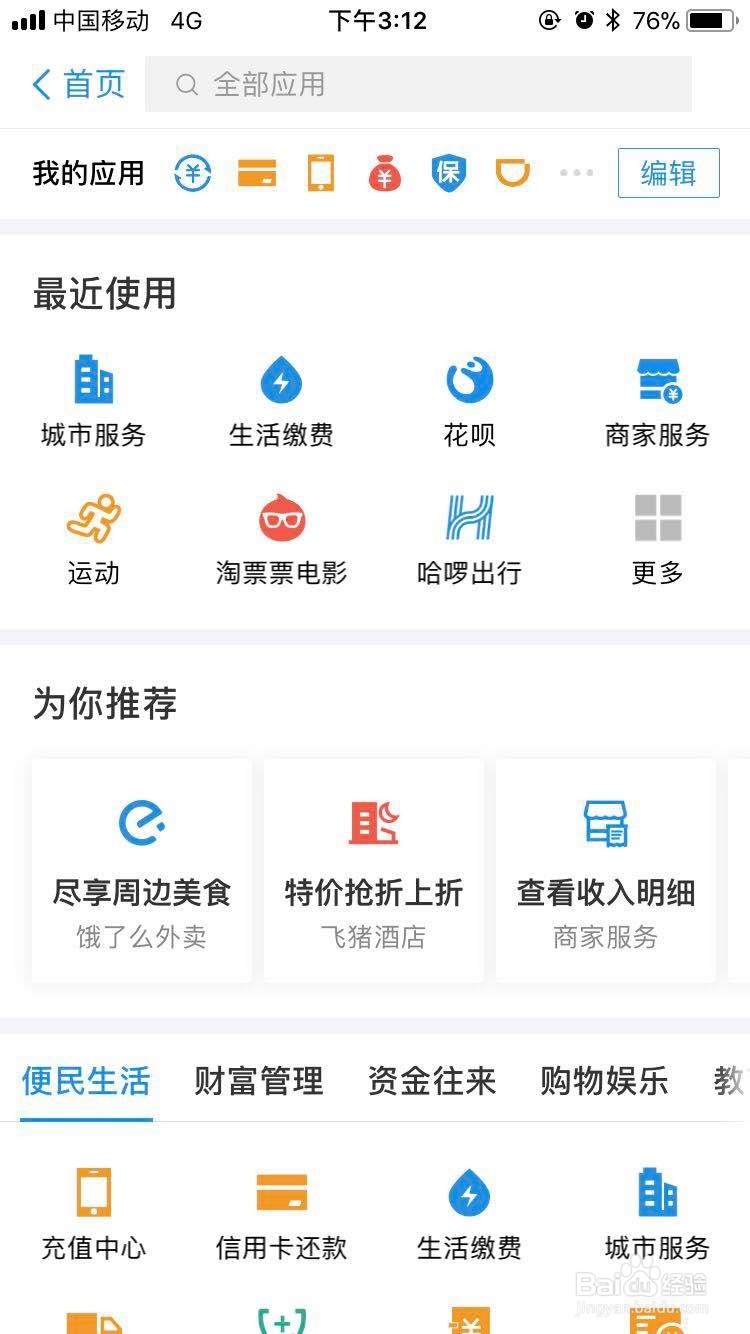Screen dimensions: 750x1334
Task: Open 信用卡还款
Action: tap(281, 1214)
